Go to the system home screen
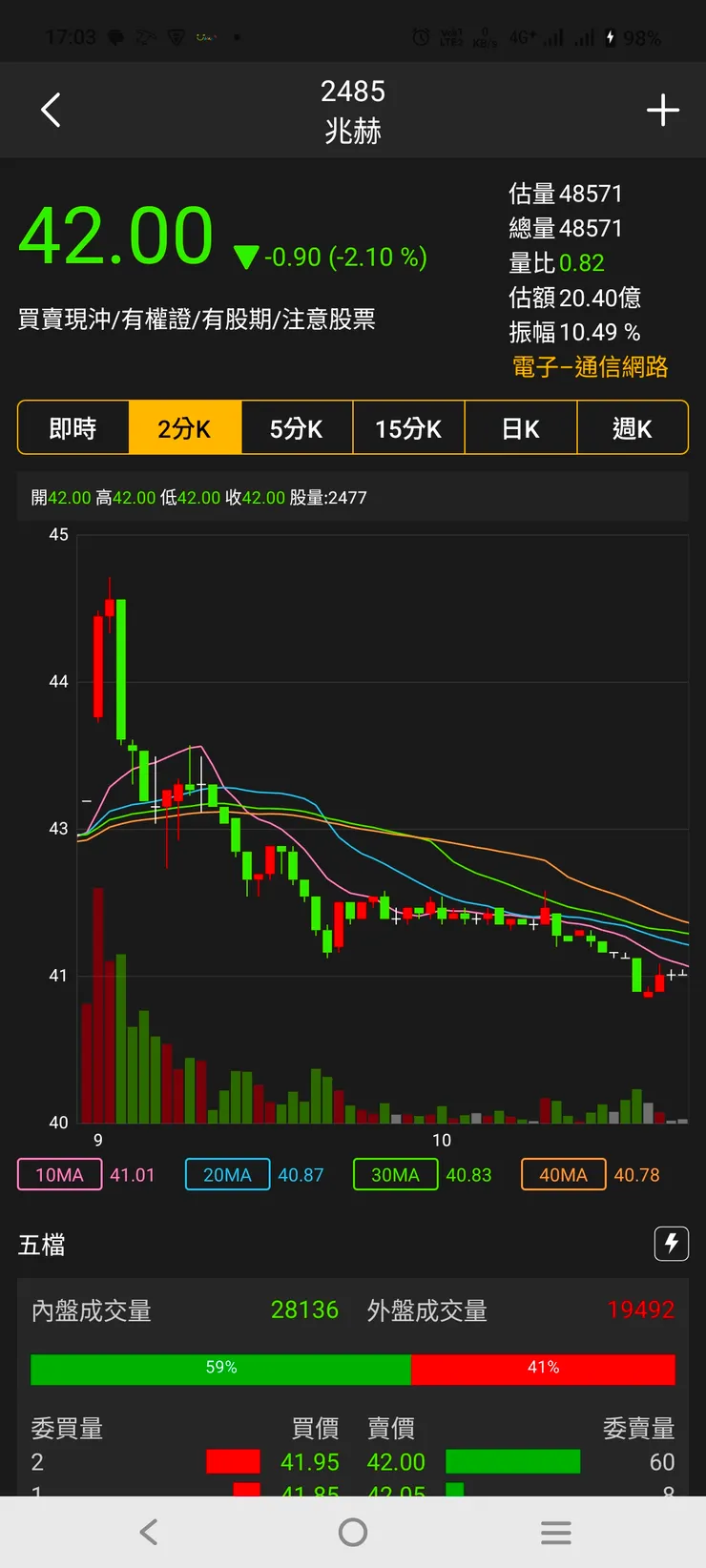This screenshot has width=706, height=1568. coord(353,1532)
